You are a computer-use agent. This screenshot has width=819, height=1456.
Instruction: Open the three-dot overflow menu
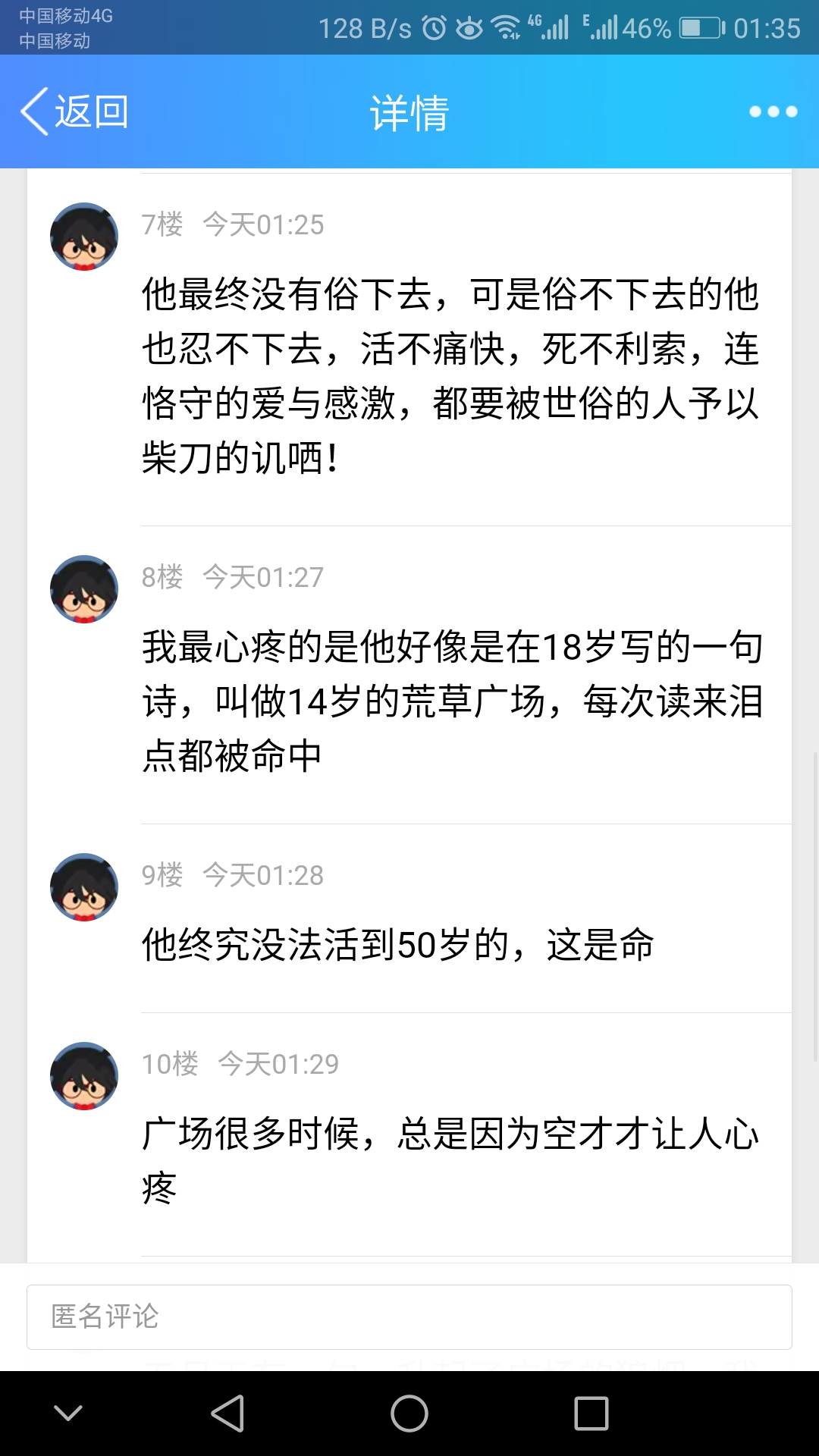pyautogui.click(x=773, y=111)
